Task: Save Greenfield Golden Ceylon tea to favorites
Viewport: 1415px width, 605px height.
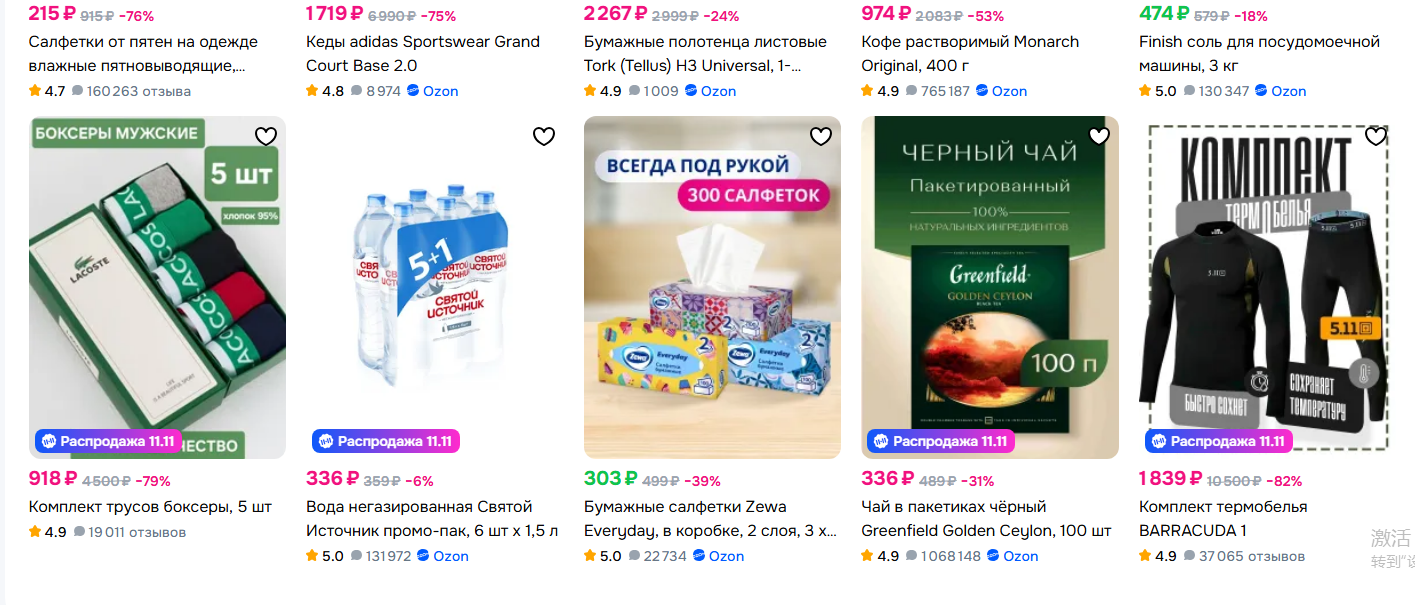Action: (1098, 137)
